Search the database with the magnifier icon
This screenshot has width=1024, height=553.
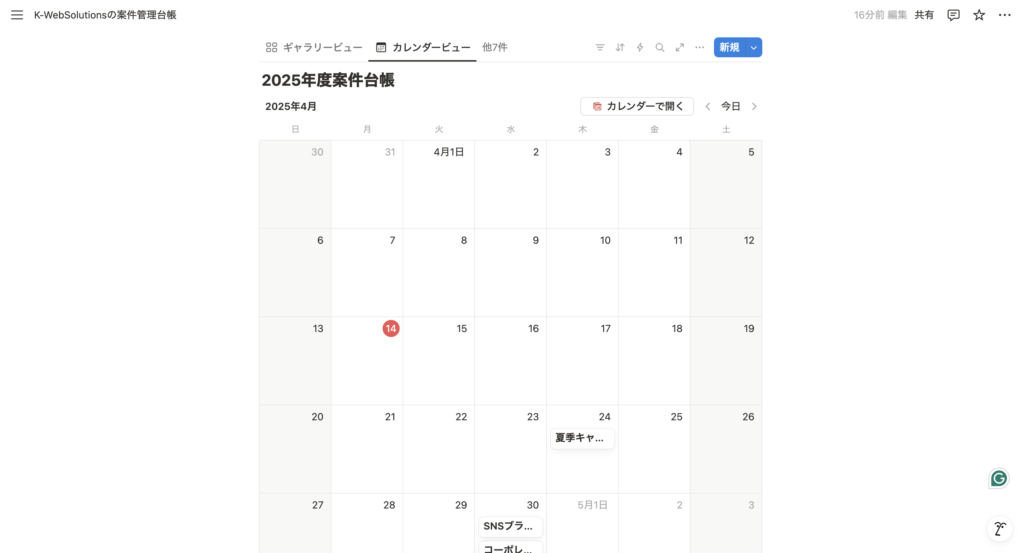pyautogui.click(x=660, y=47)
